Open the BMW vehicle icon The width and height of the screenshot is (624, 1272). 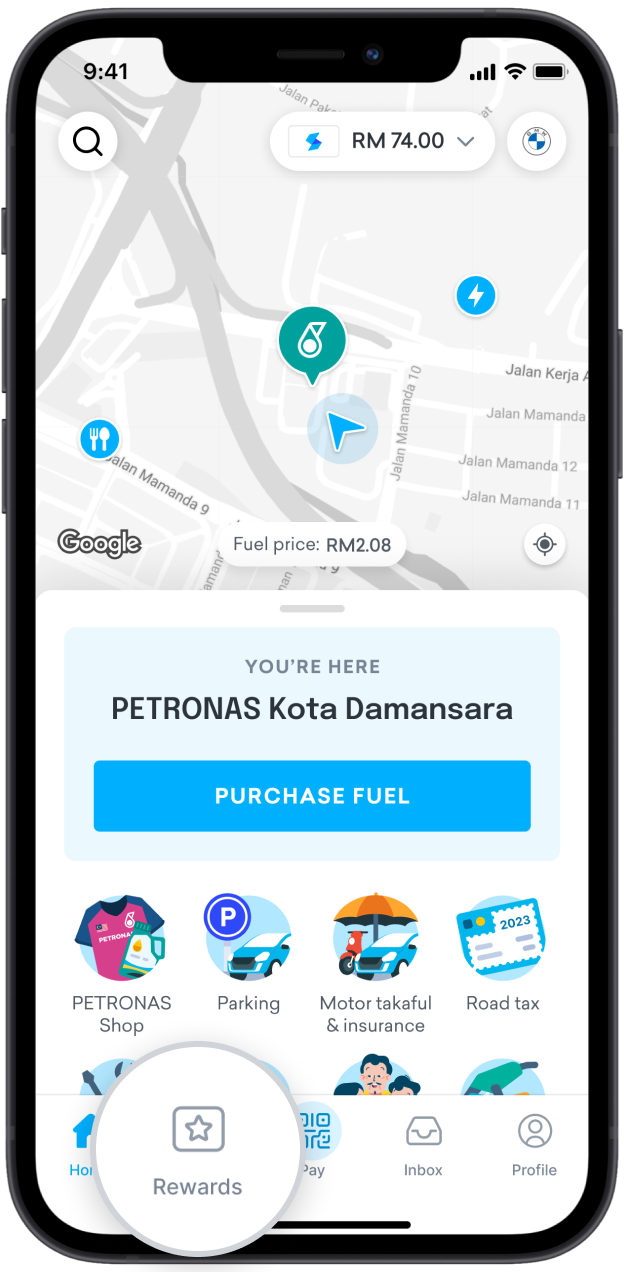coord(537,141)
